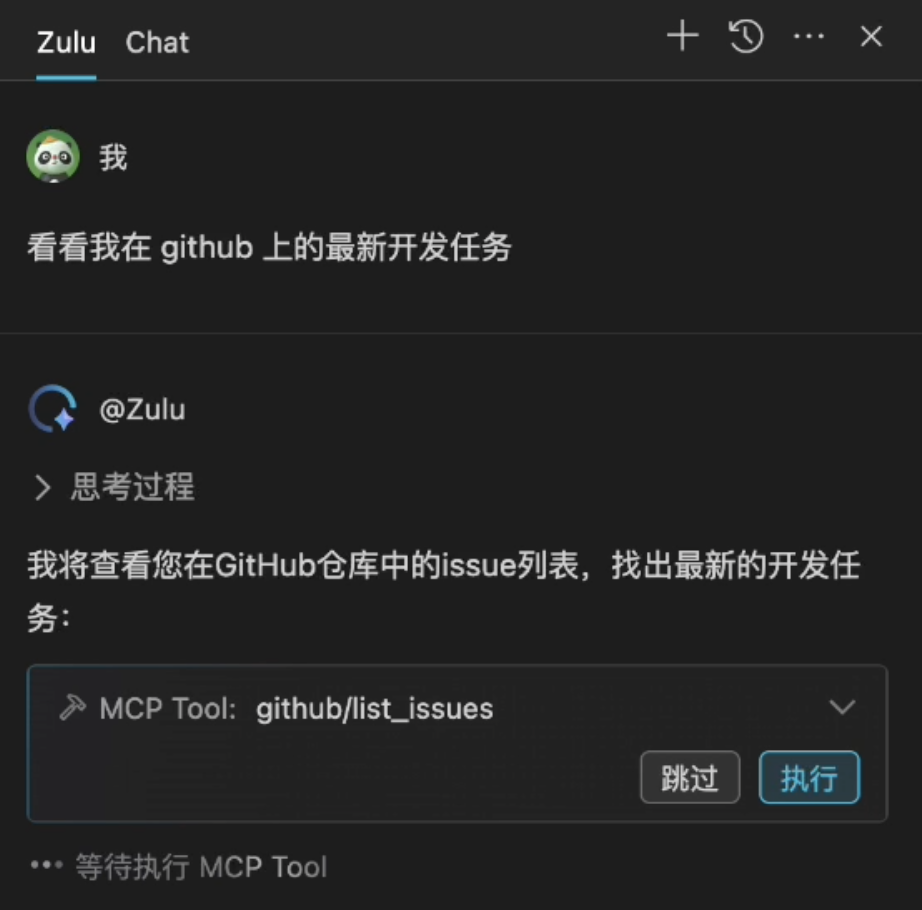The width and height of the screenshot is (922, 910).
Task: Switch to the Chat tab
Action: (157, 42)
